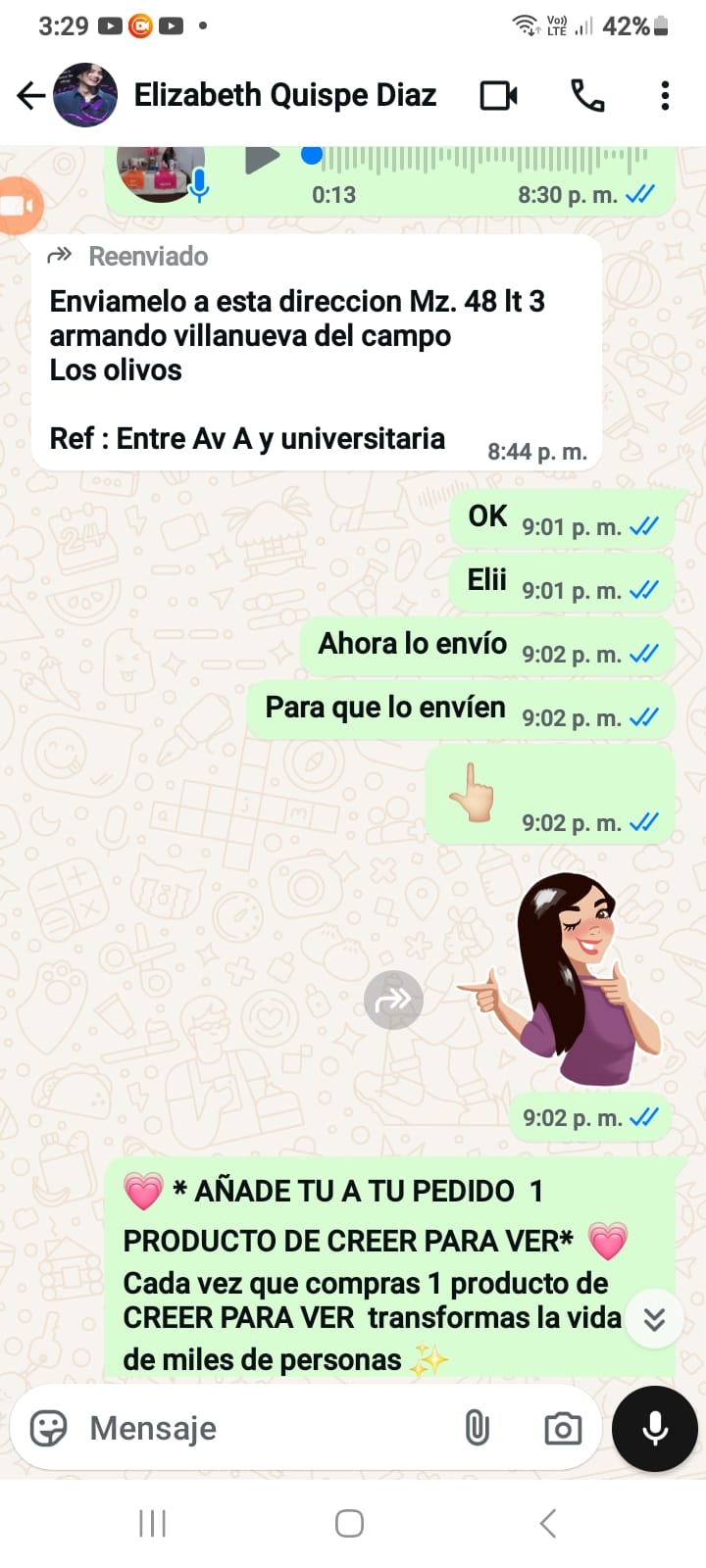Attach a file with the paperclip

point(477,1428)
